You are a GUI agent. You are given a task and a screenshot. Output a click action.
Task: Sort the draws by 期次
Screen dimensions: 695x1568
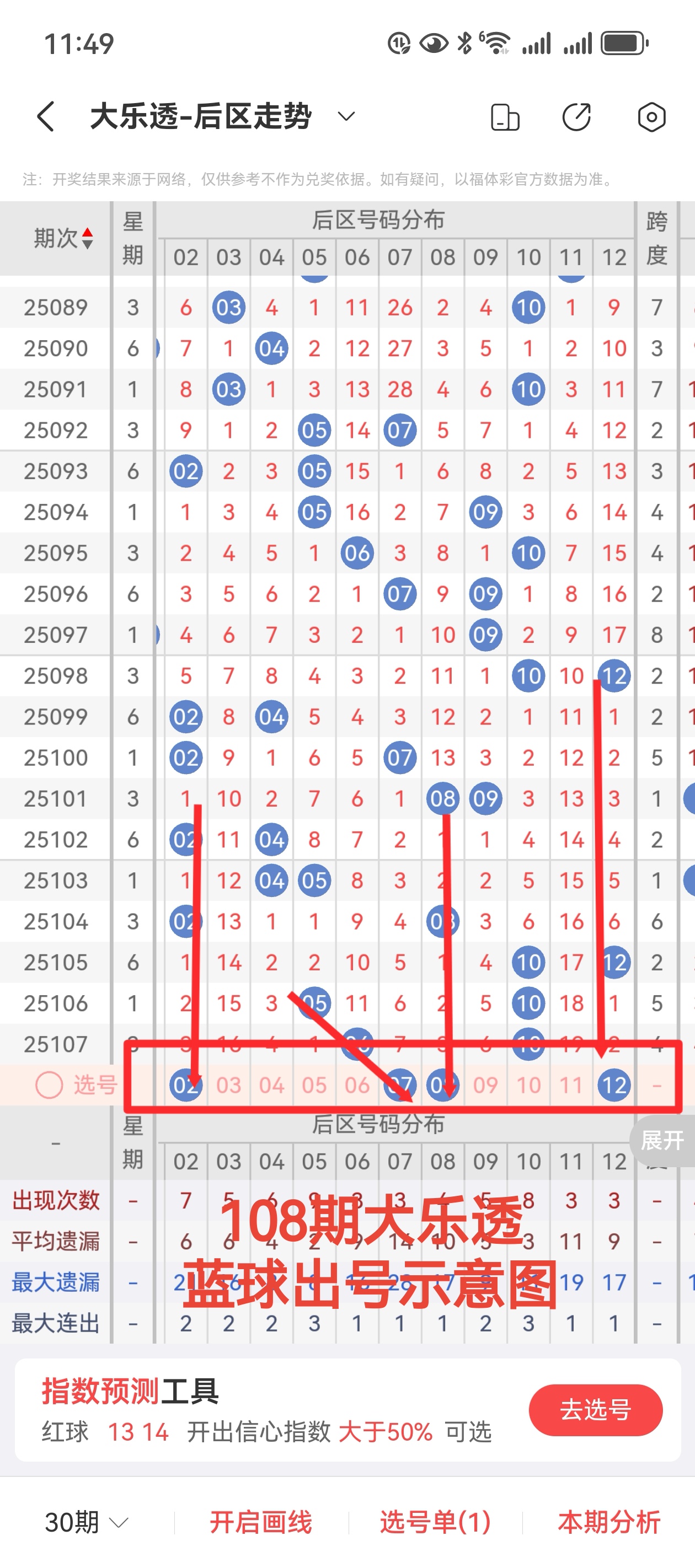(63, 238)
